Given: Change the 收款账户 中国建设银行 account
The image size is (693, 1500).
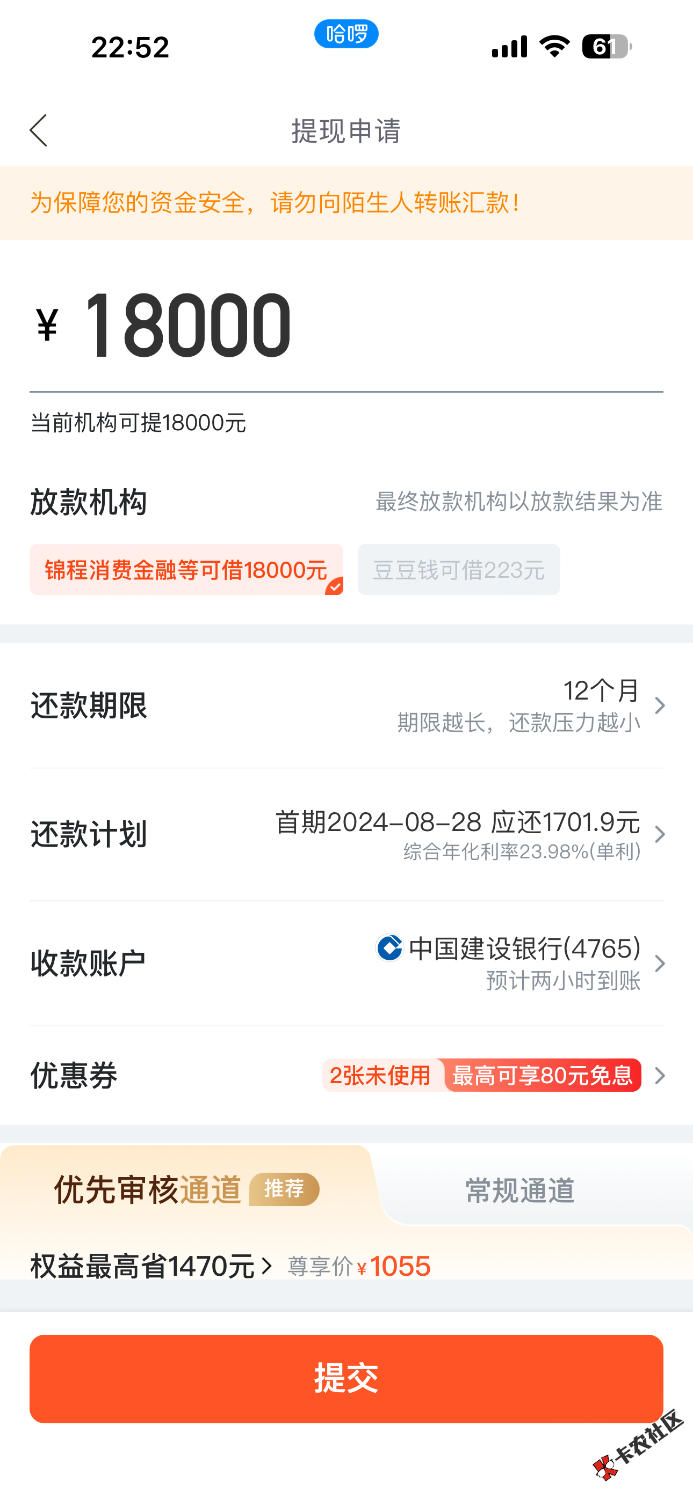Looking at the screenshot, I should tap(346, 963).
